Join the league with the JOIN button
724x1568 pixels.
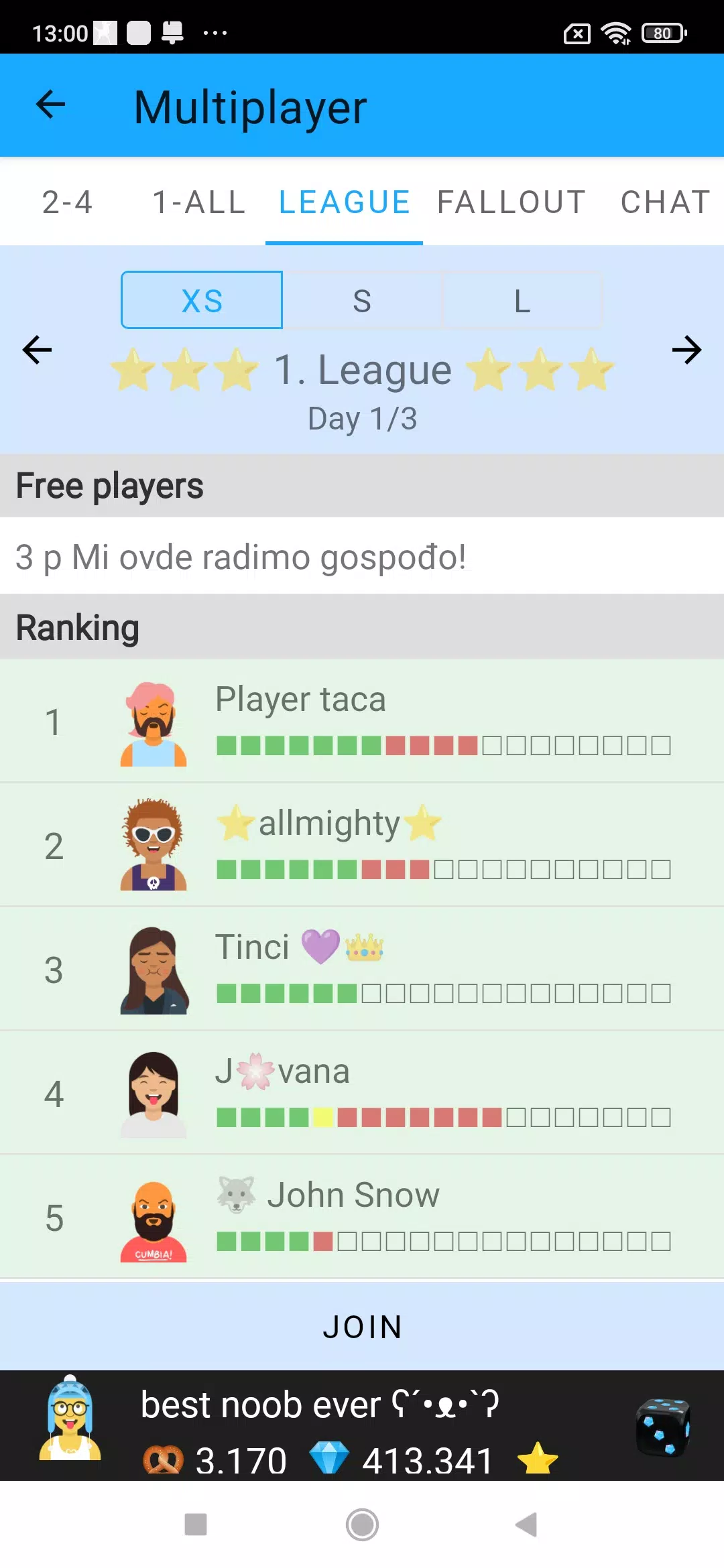362,1327
